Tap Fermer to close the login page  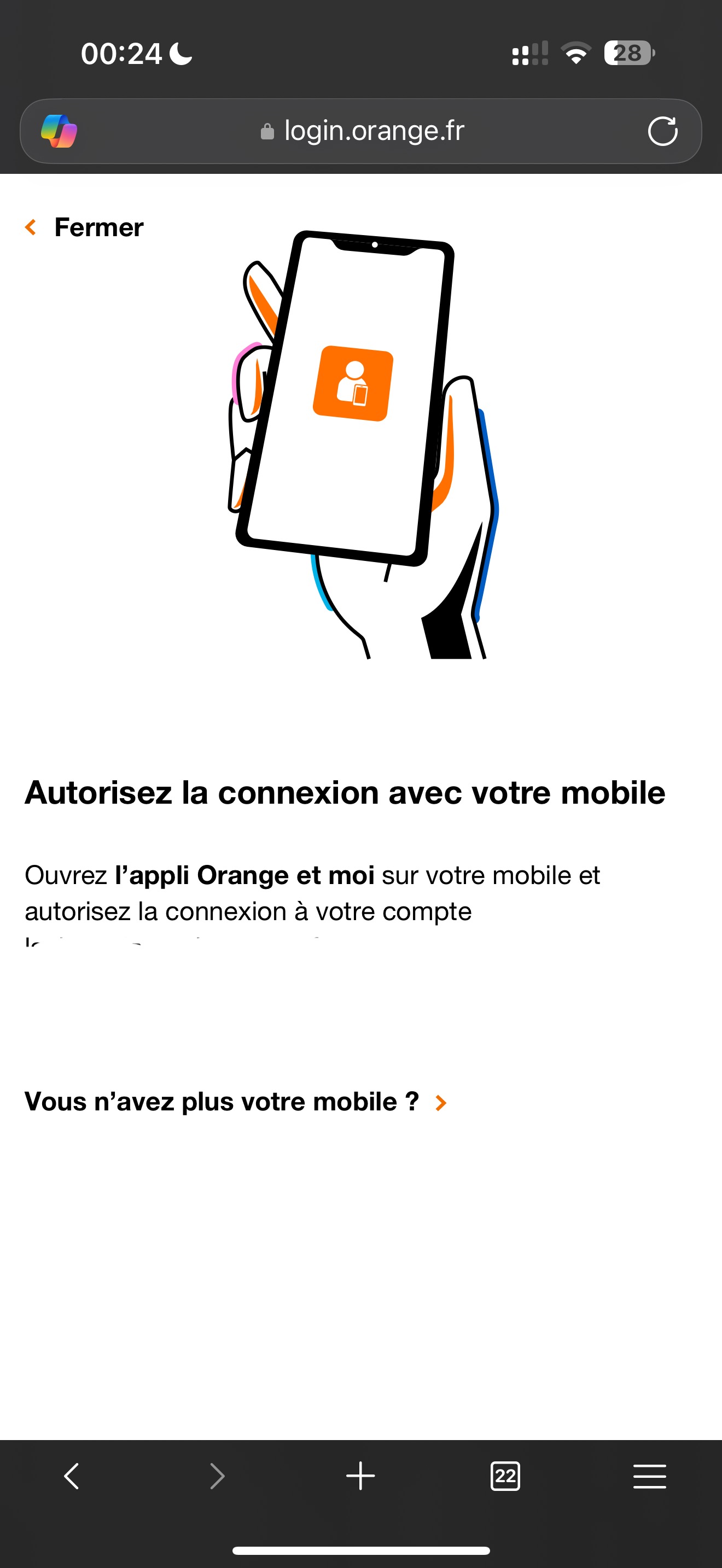(x=85, y=227)
